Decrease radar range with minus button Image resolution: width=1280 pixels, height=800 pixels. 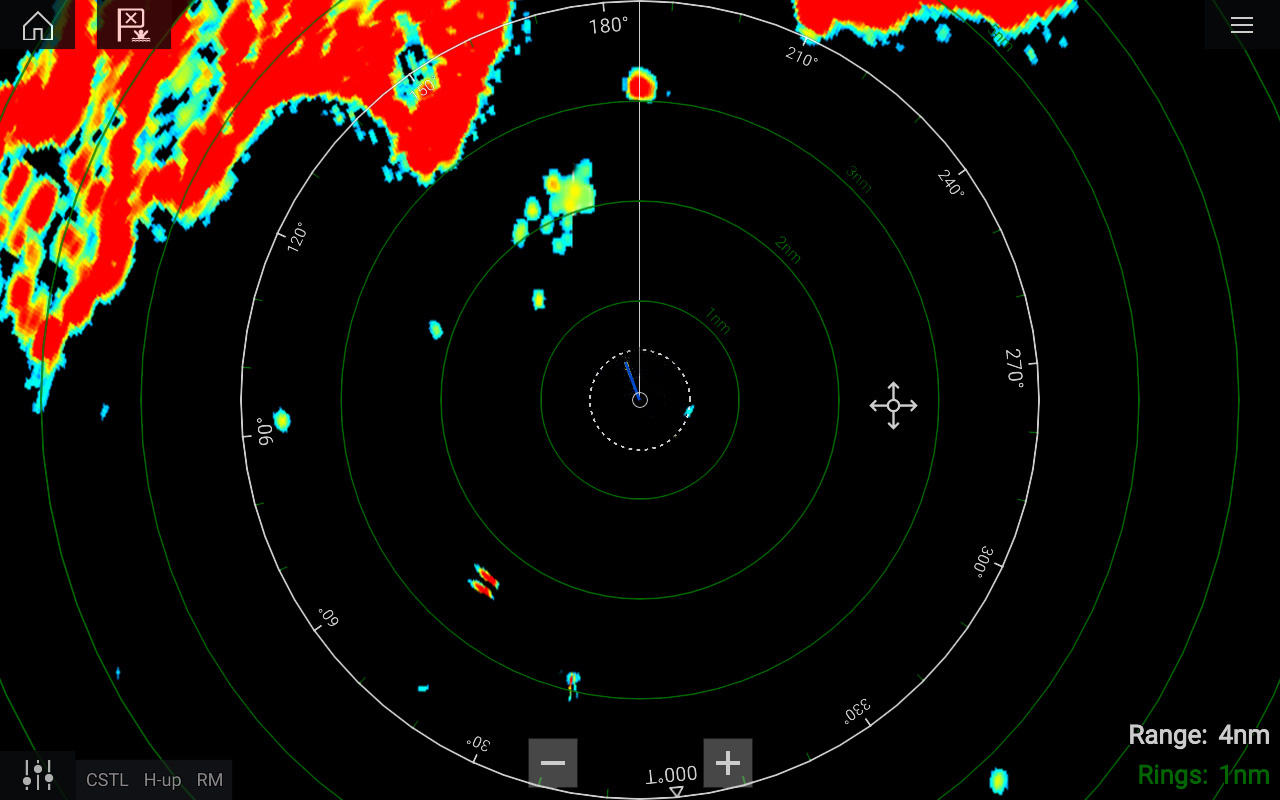coord(553,763)
